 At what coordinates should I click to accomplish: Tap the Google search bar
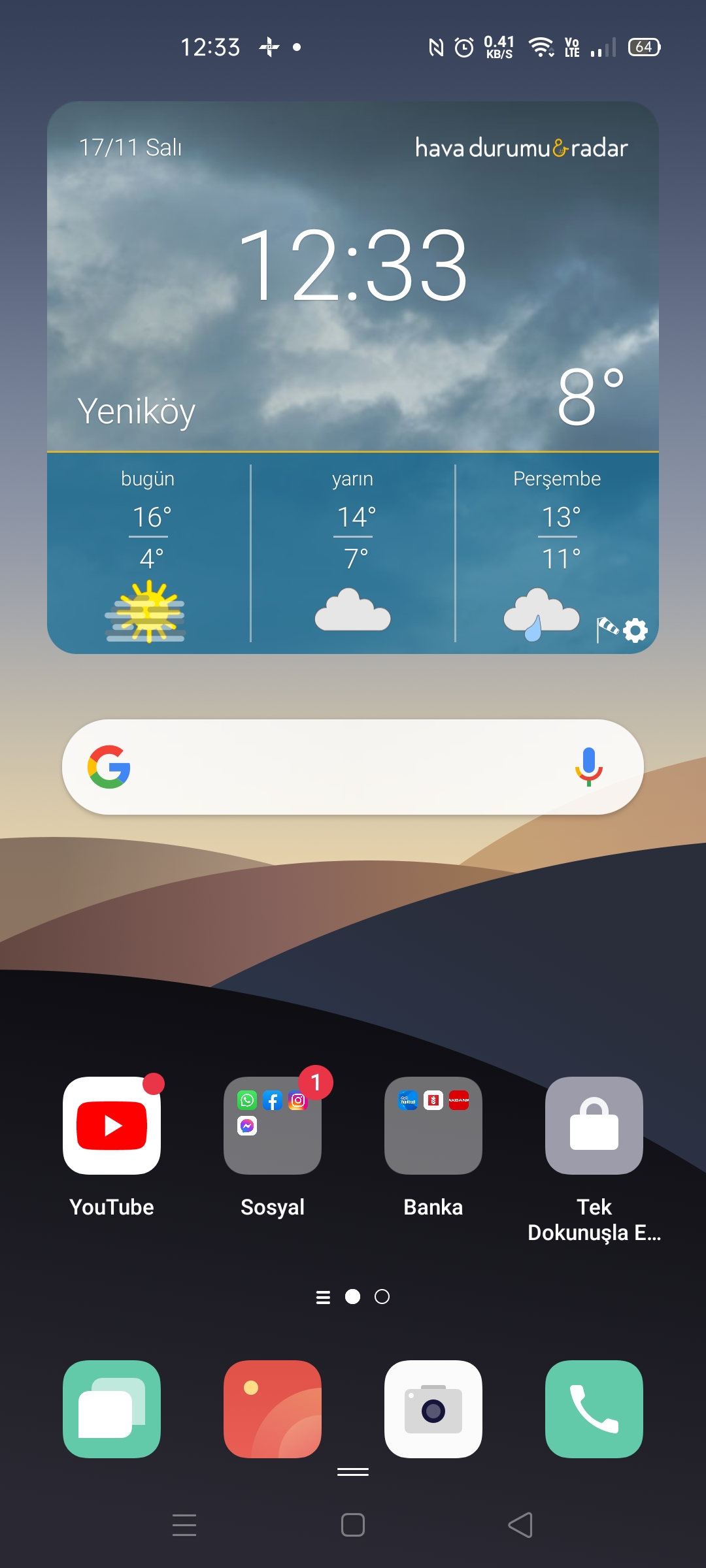353,767
